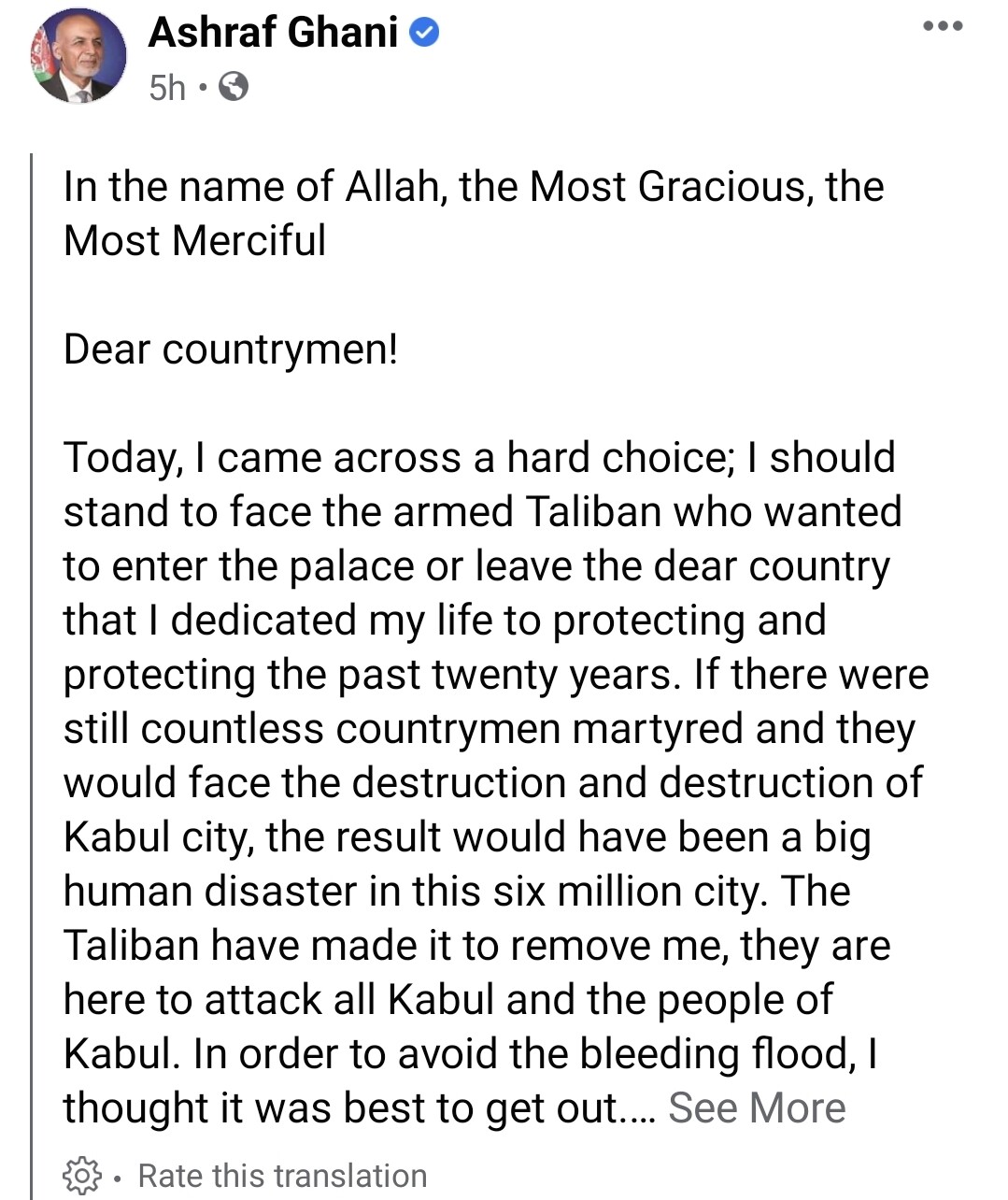This screenshot has height=1200, width=1008.
Task: Open the Ashraf Ghani profile name link
Action: coord(273,33)
